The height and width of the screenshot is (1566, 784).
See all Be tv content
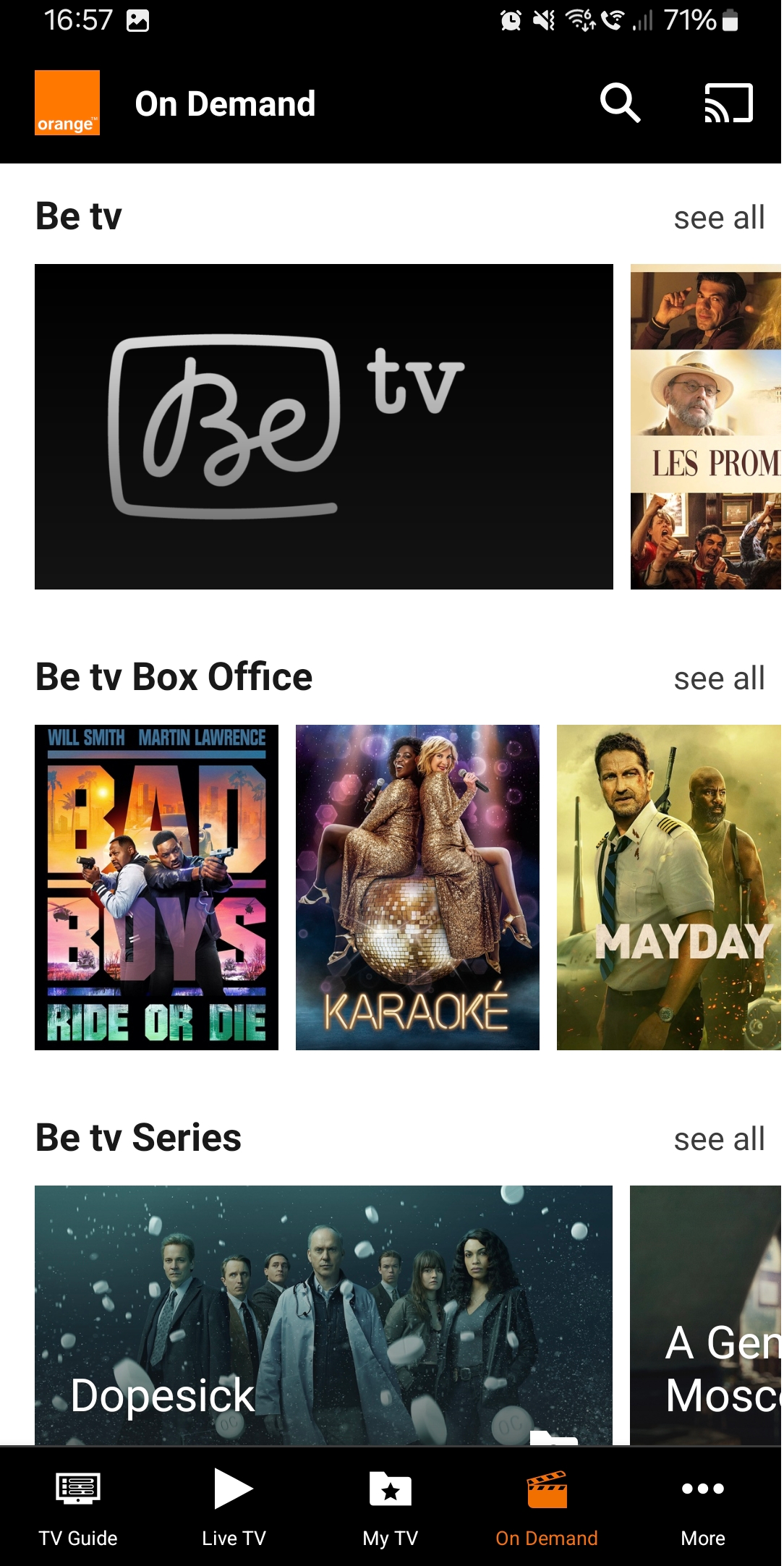point(719,218)
